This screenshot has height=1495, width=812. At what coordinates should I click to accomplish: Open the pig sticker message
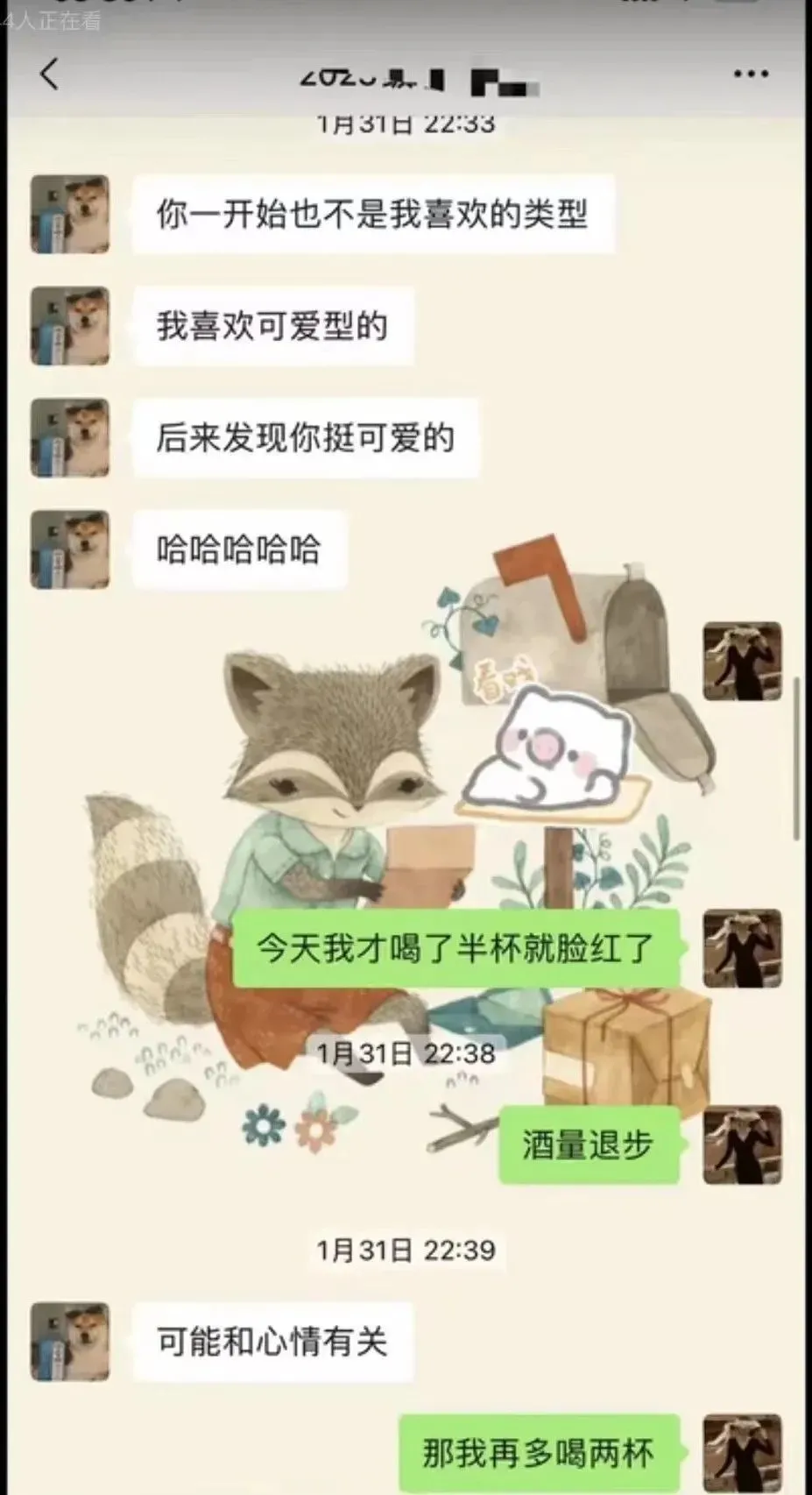click(552, 745)
